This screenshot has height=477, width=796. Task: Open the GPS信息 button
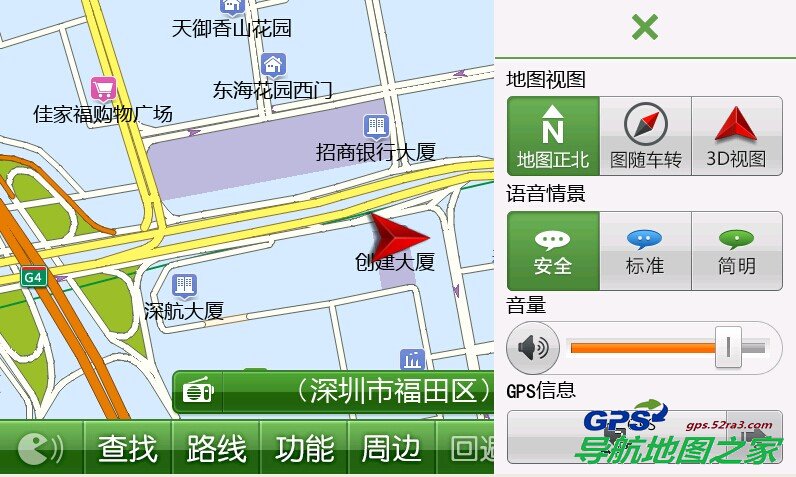click(x=644, y=437)
